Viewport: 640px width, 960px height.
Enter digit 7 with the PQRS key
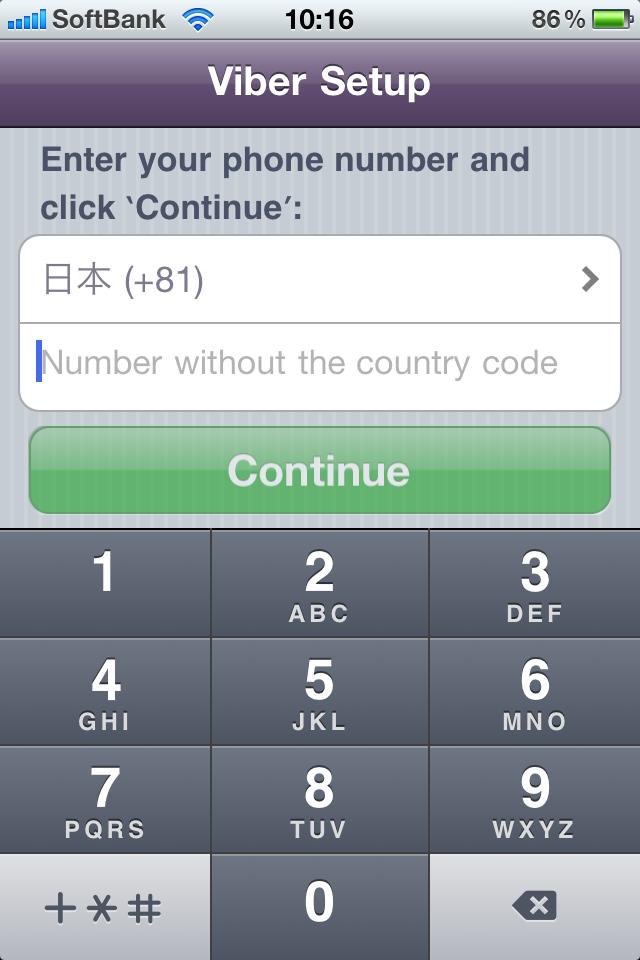[105, 800]
